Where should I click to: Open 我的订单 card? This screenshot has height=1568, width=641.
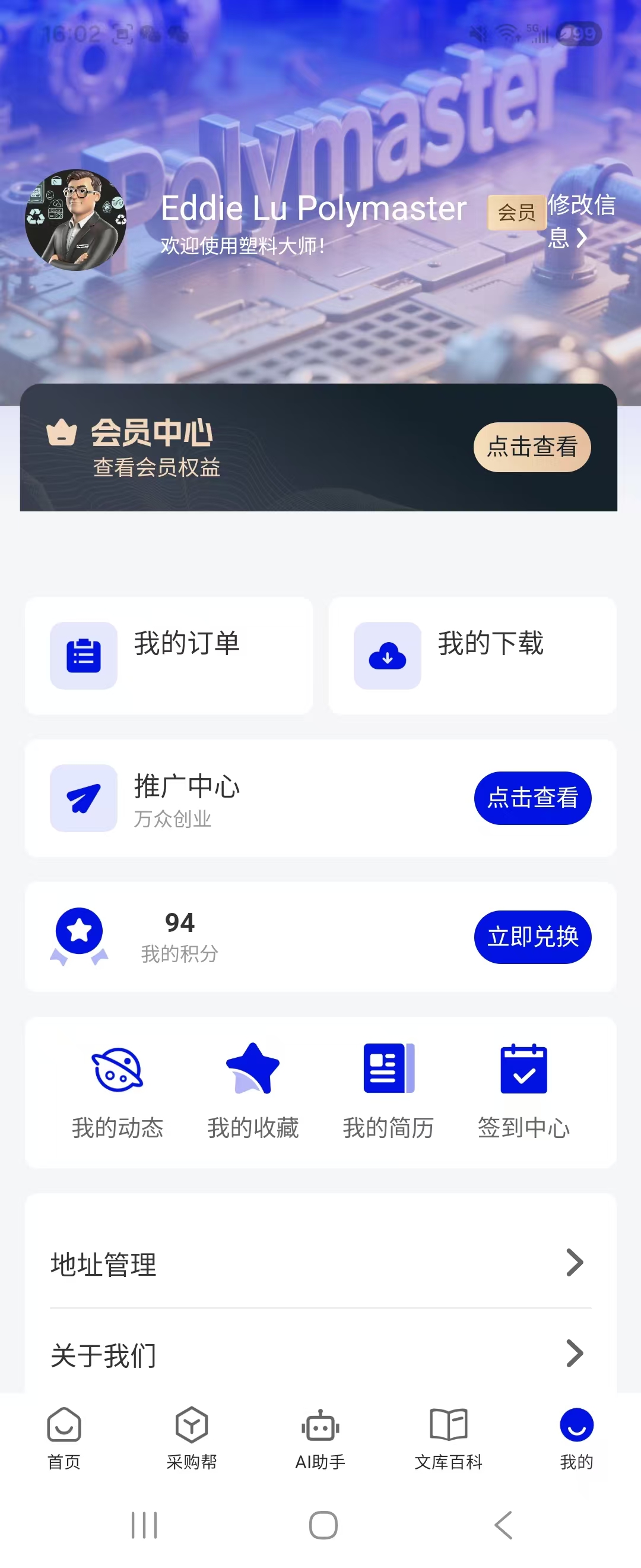169,656
